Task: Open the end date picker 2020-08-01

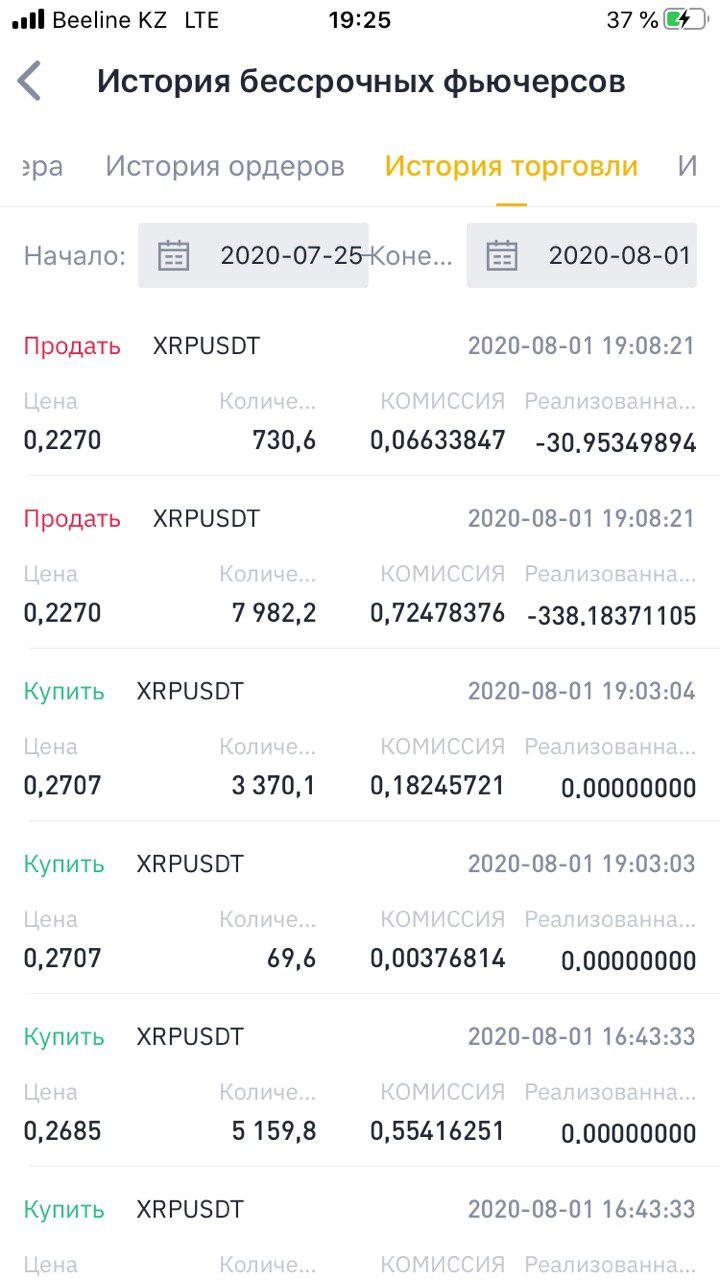Action: click(582, 255)
